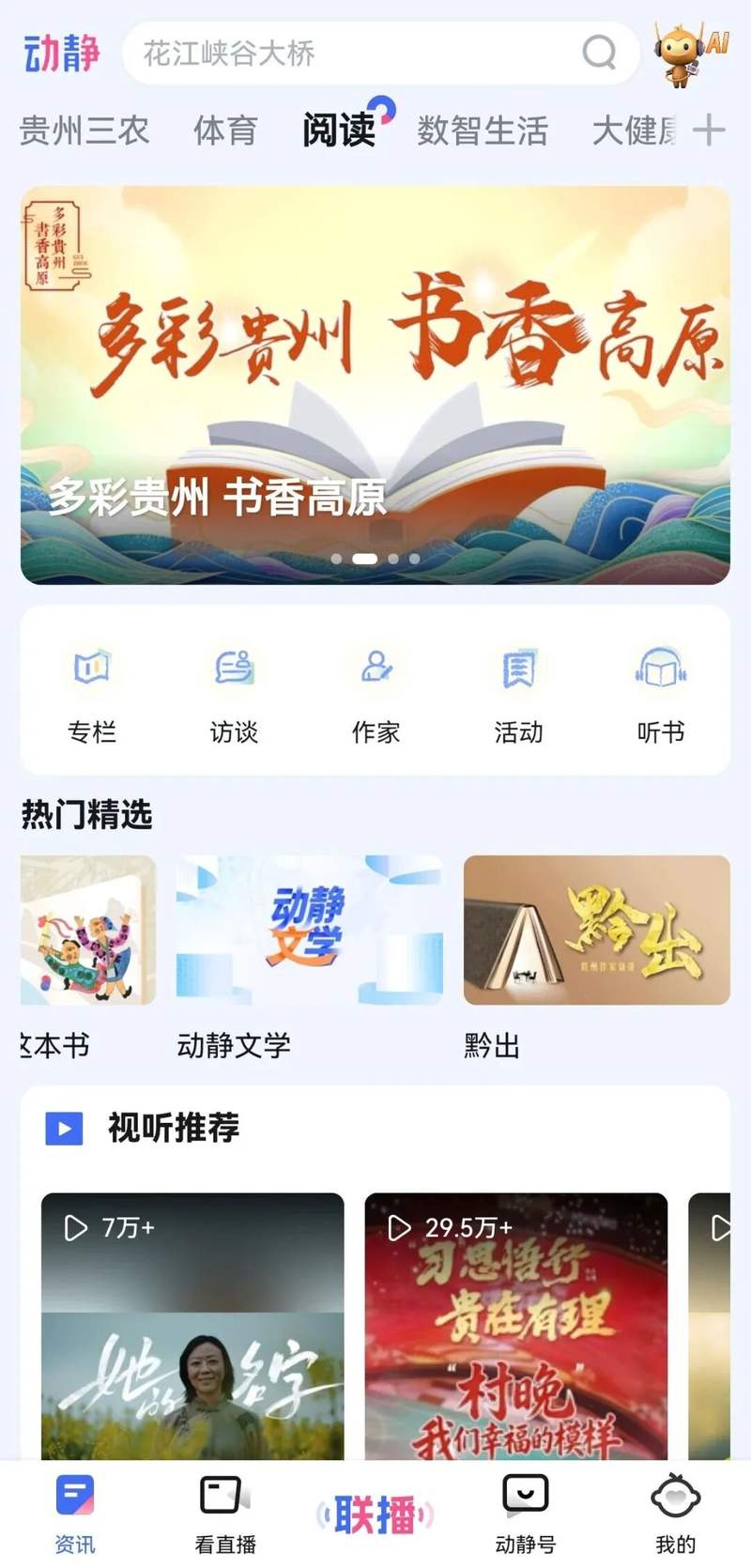This screenshot has width=751, height=1568.
Task: Go to the 动静号 tab
Action: point(526,1514)
